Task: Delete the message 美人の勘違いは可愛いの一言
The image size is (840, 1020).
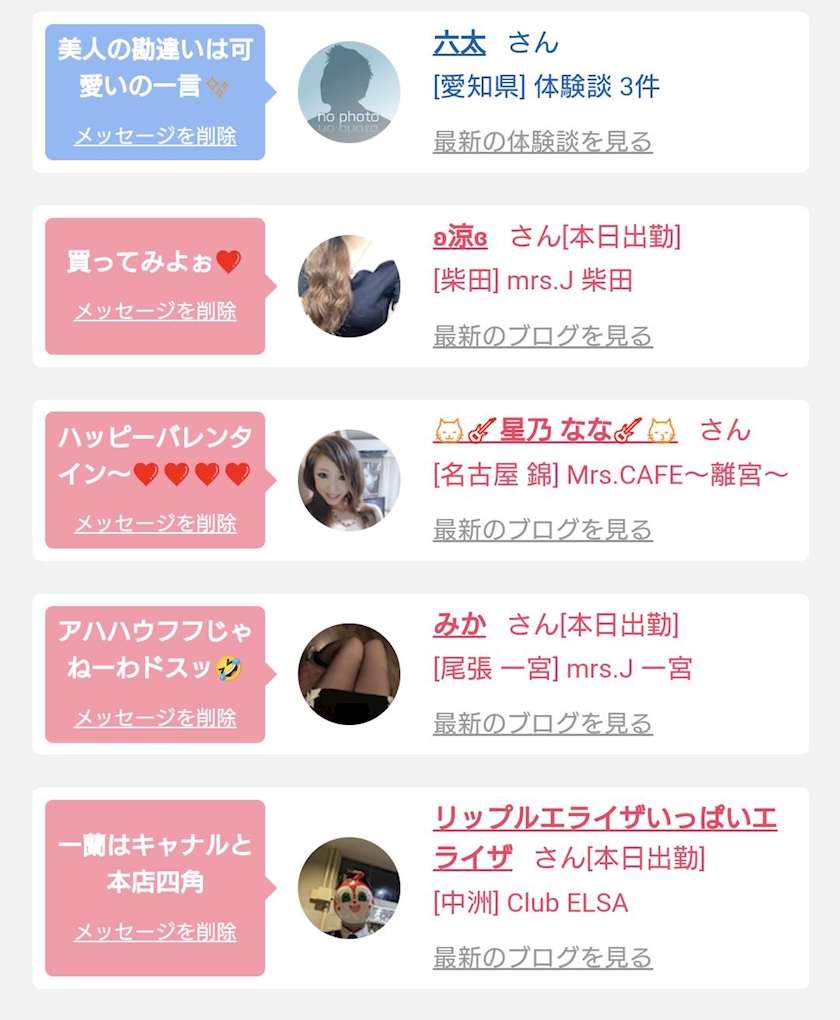Action: point(155,136)
